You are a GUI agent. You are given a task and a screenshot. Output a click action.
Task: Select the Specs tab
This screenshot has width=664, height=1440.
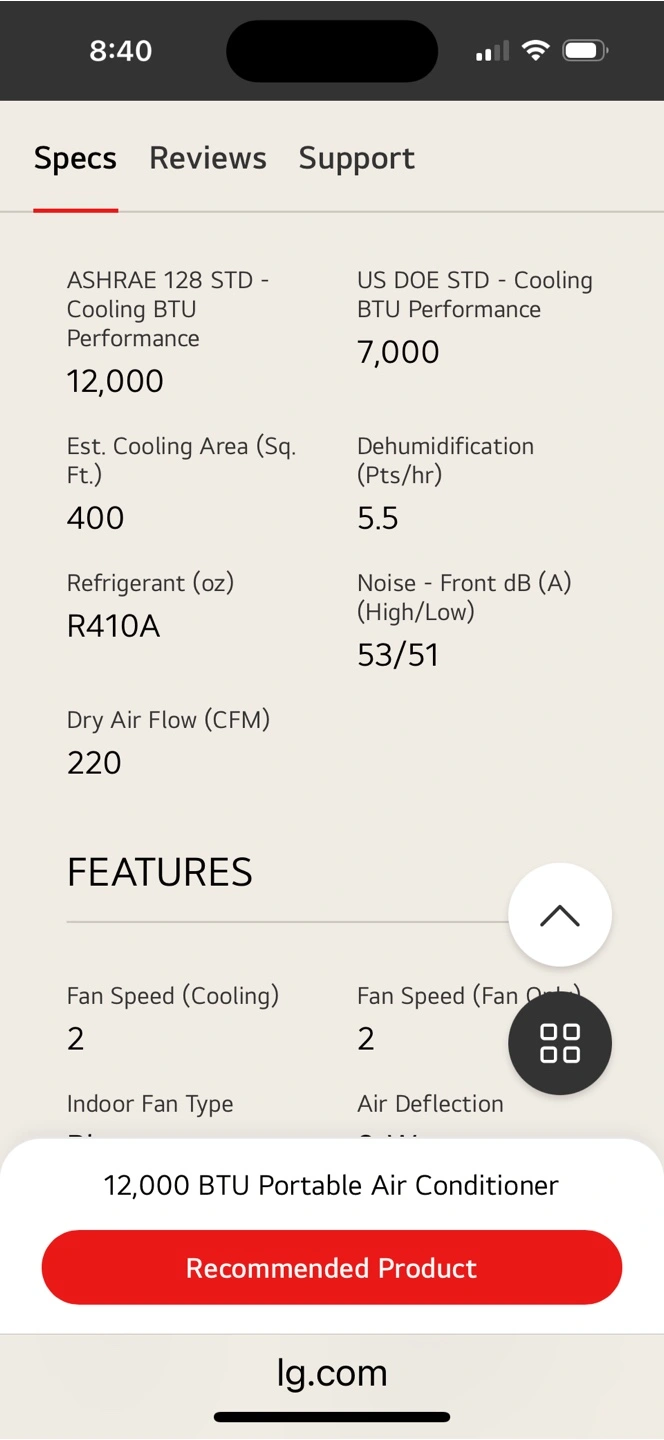tap(75, 158)
